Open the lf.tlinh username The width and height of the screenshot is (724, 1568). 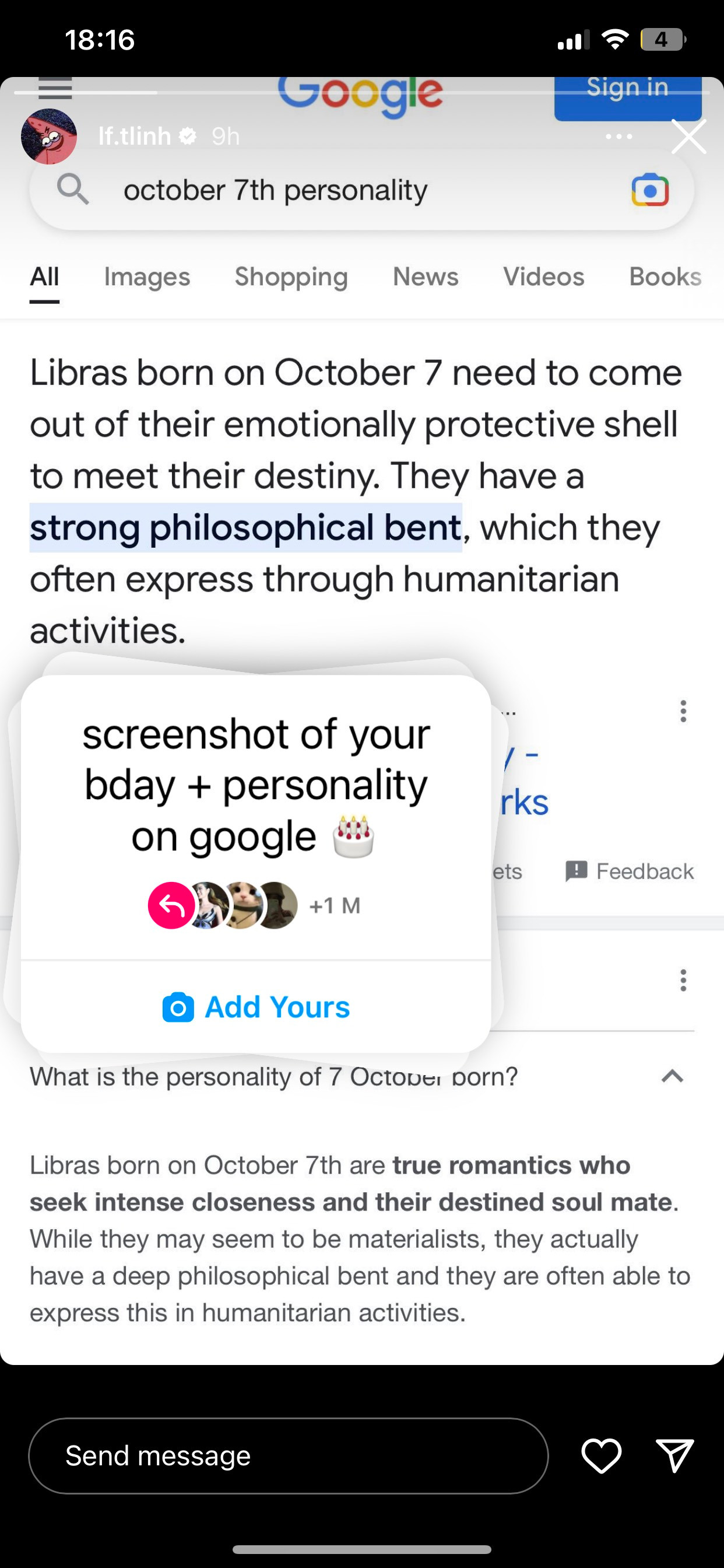coord(135,136)
